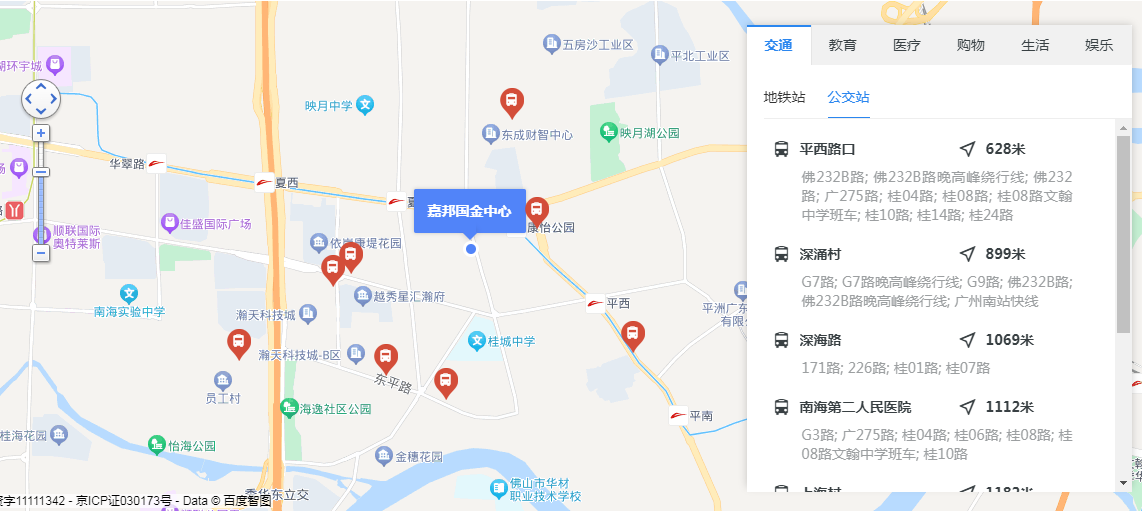The height and width of the screenshot is (511, 1142).
Task: Select the 公交站 bus stops sub-tab
Action: pyautogui.click(x=848, y=97)
